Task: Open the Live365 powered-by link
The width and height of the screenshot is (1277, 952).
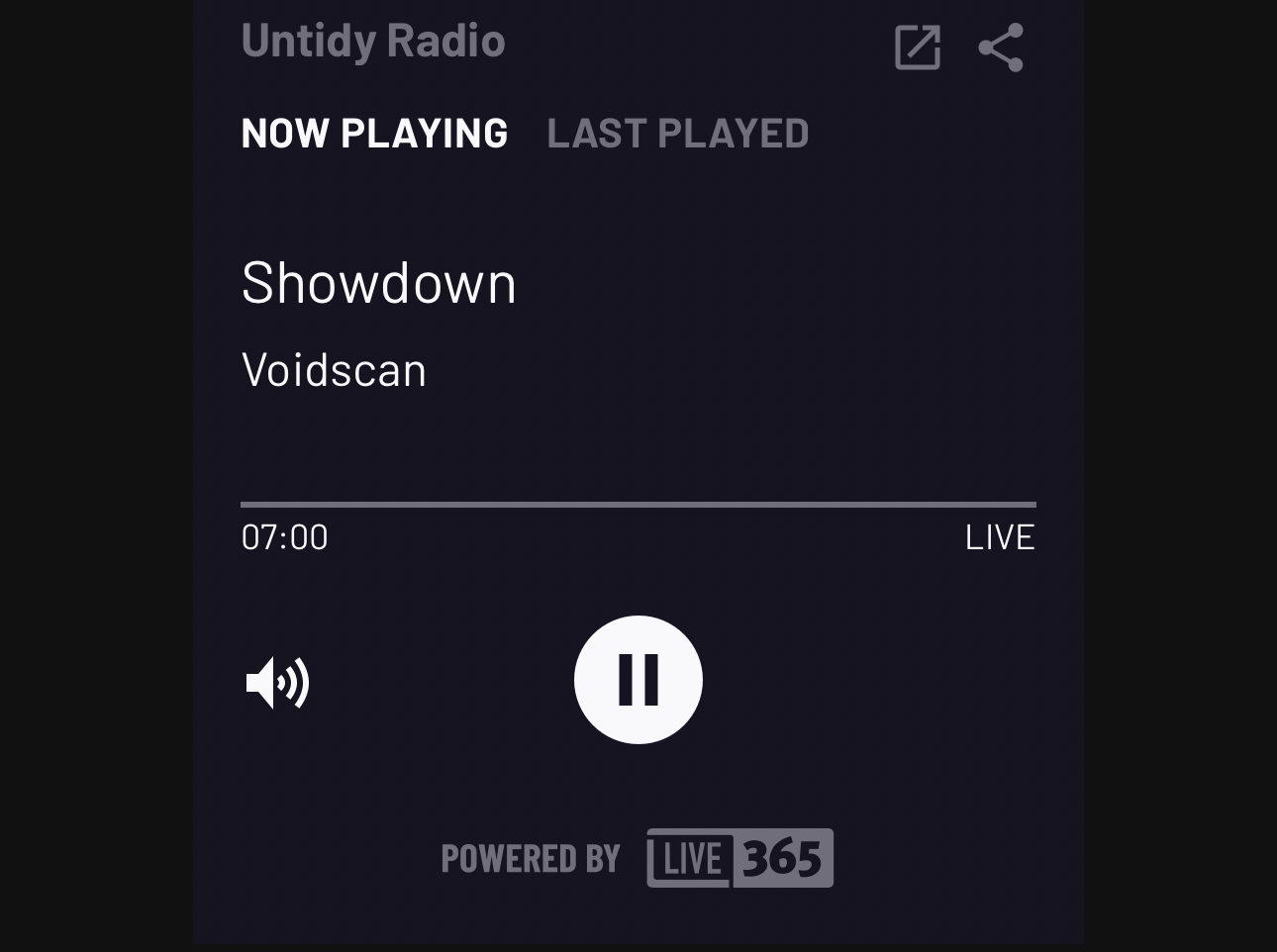Action: pos(738,858)
